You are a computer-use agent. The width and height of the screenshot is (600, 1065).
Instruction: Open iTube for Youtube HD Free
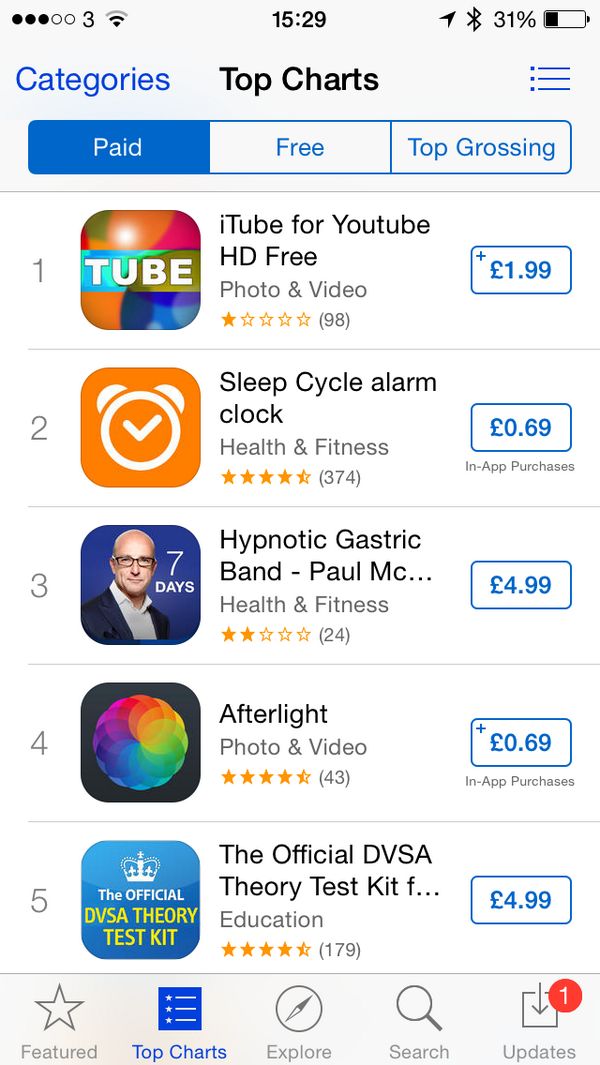(324, 240)
